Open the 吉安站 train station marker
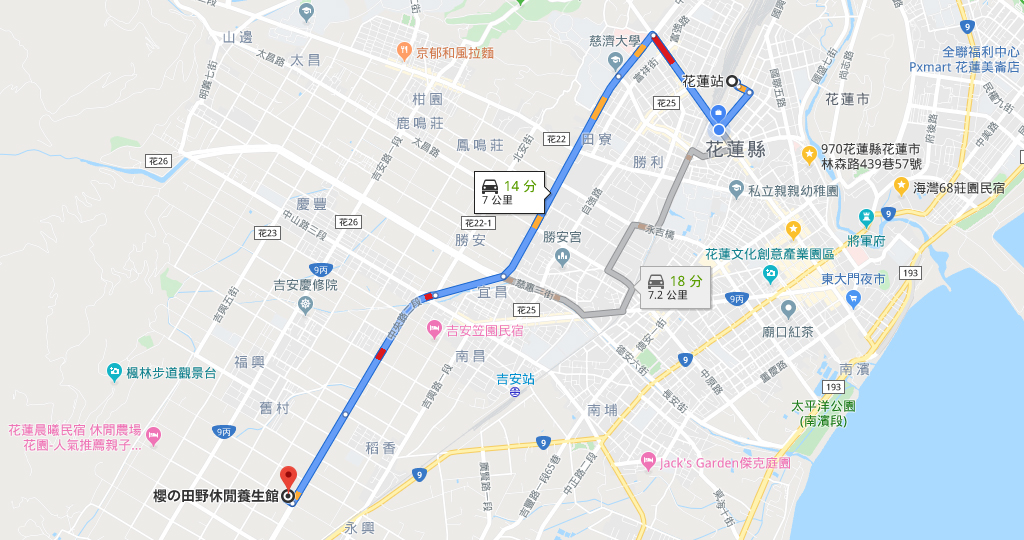 point(514,393)
